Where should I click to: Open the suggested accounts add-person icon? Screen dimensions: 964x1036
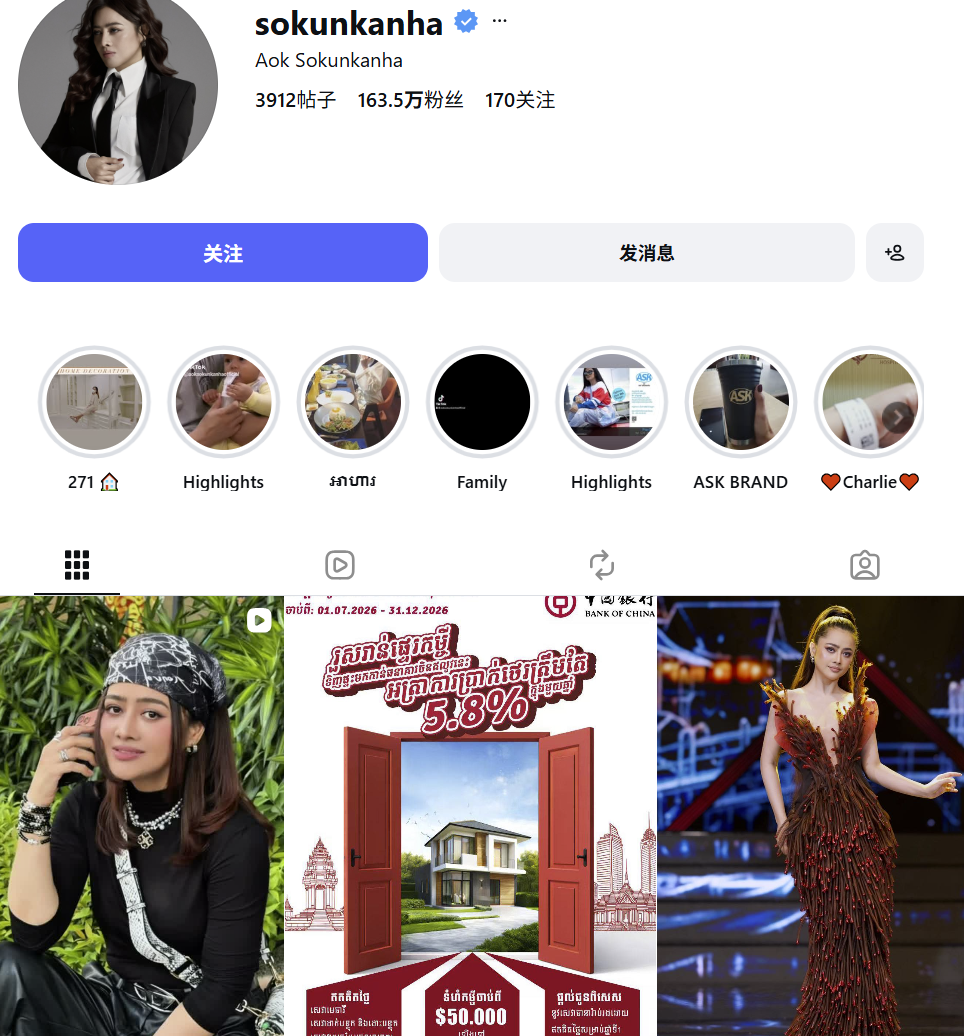pyautogui.click(x=895, y=252)
